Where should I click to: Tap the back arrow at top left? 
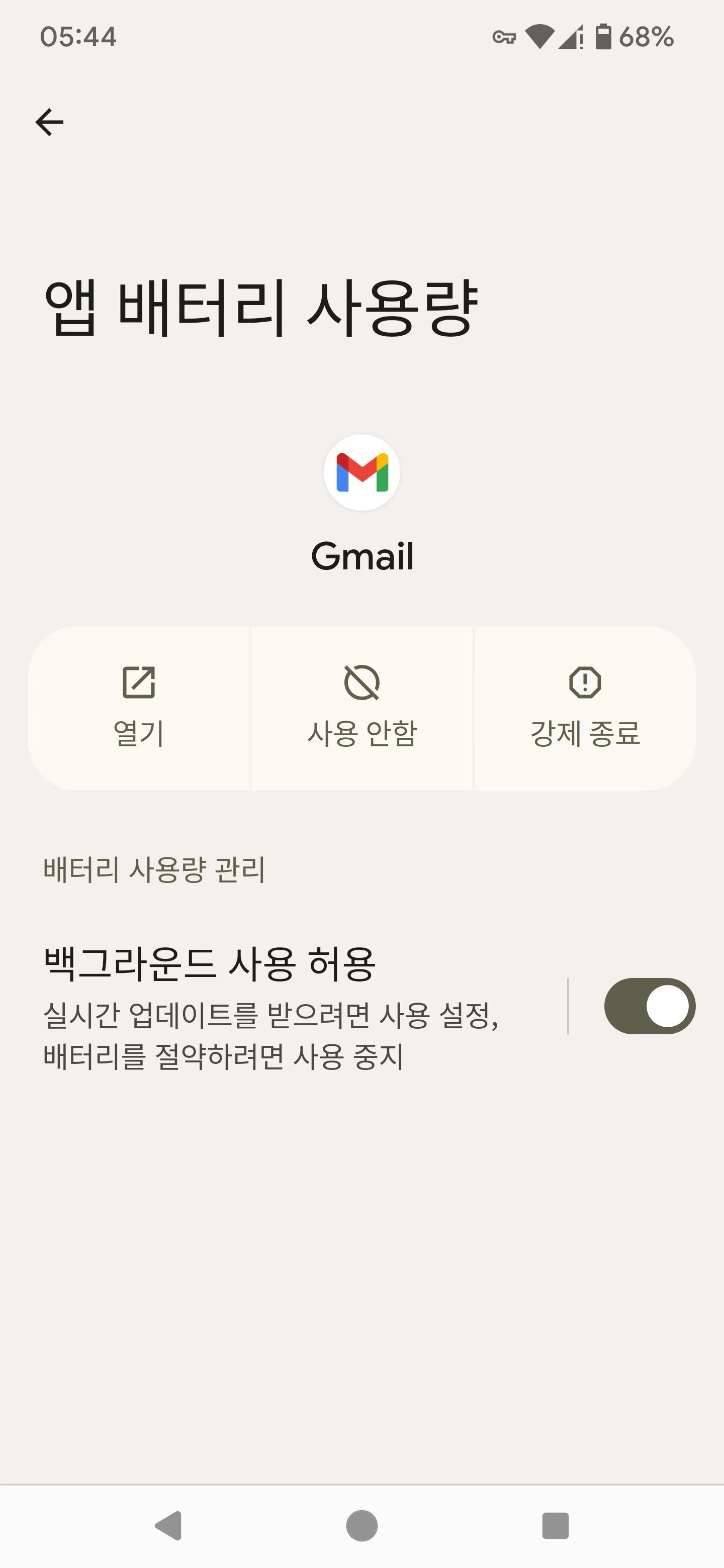coord(51,121)
